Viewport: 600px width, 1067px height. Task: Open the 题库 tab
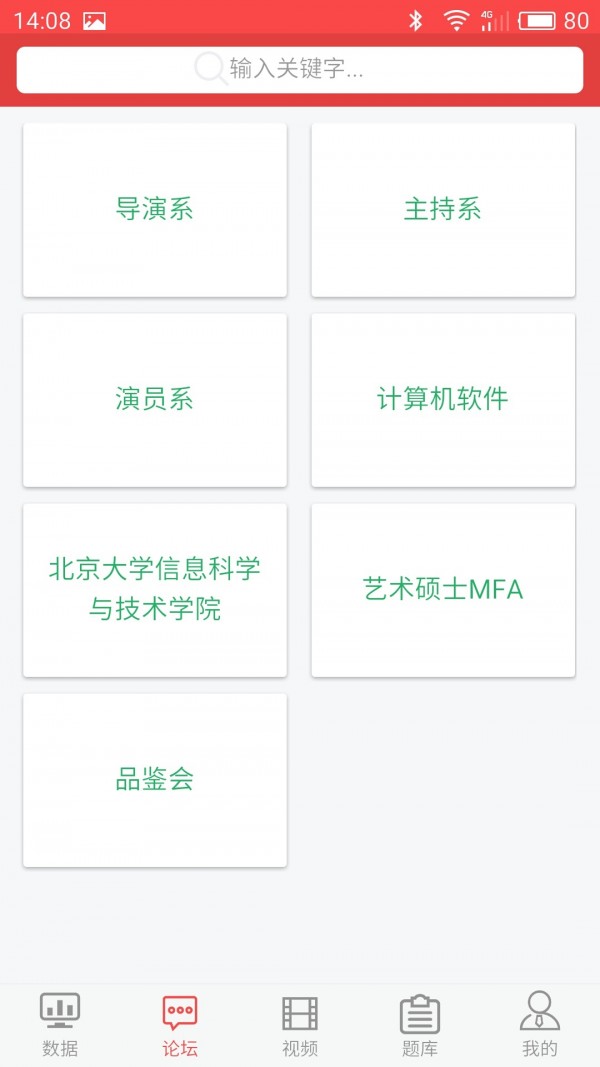click(x=420, y=1025)
